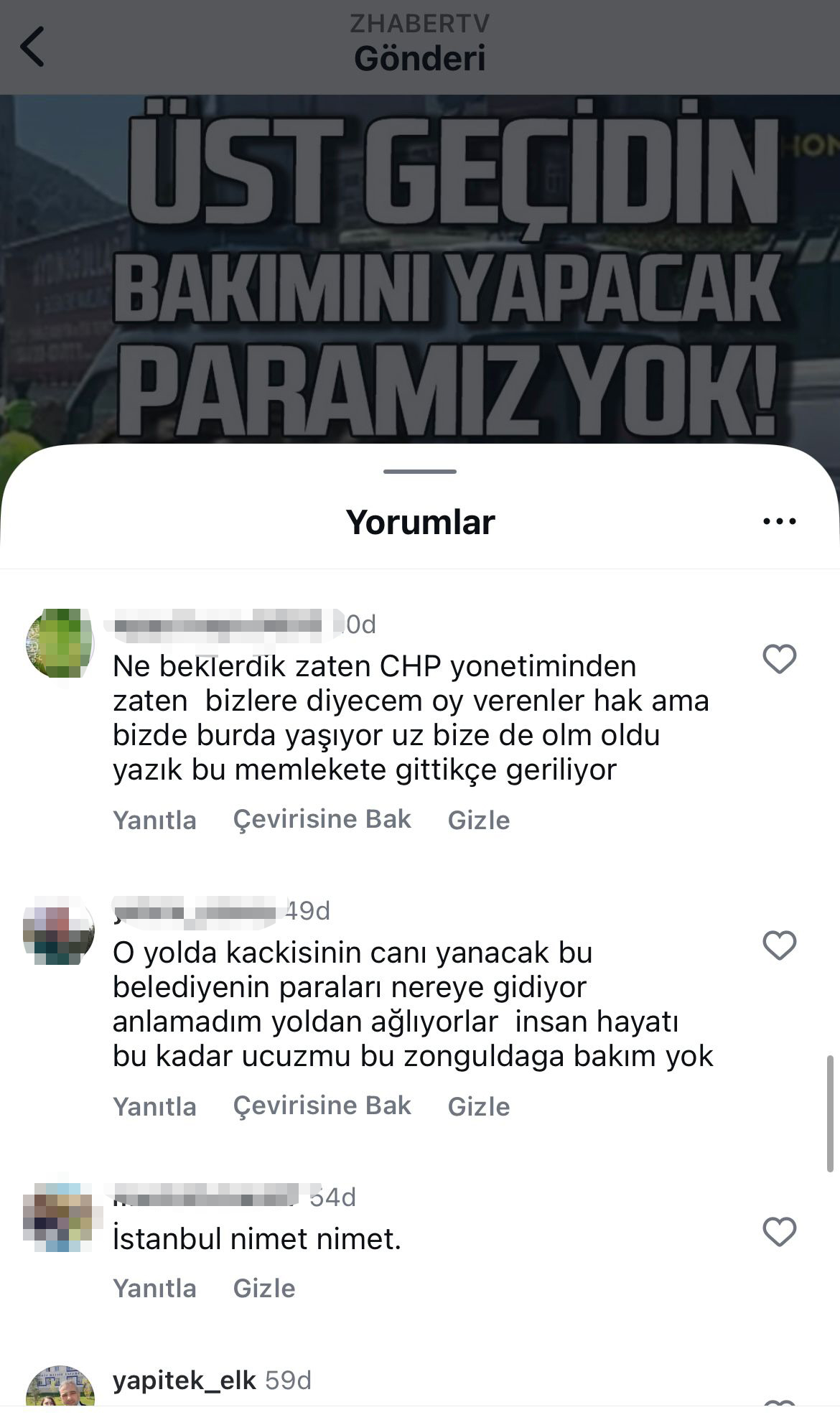840x1420 pixels.
Task: Hide the "İstanbul nimet nimet" comment
Action: 264,1288
